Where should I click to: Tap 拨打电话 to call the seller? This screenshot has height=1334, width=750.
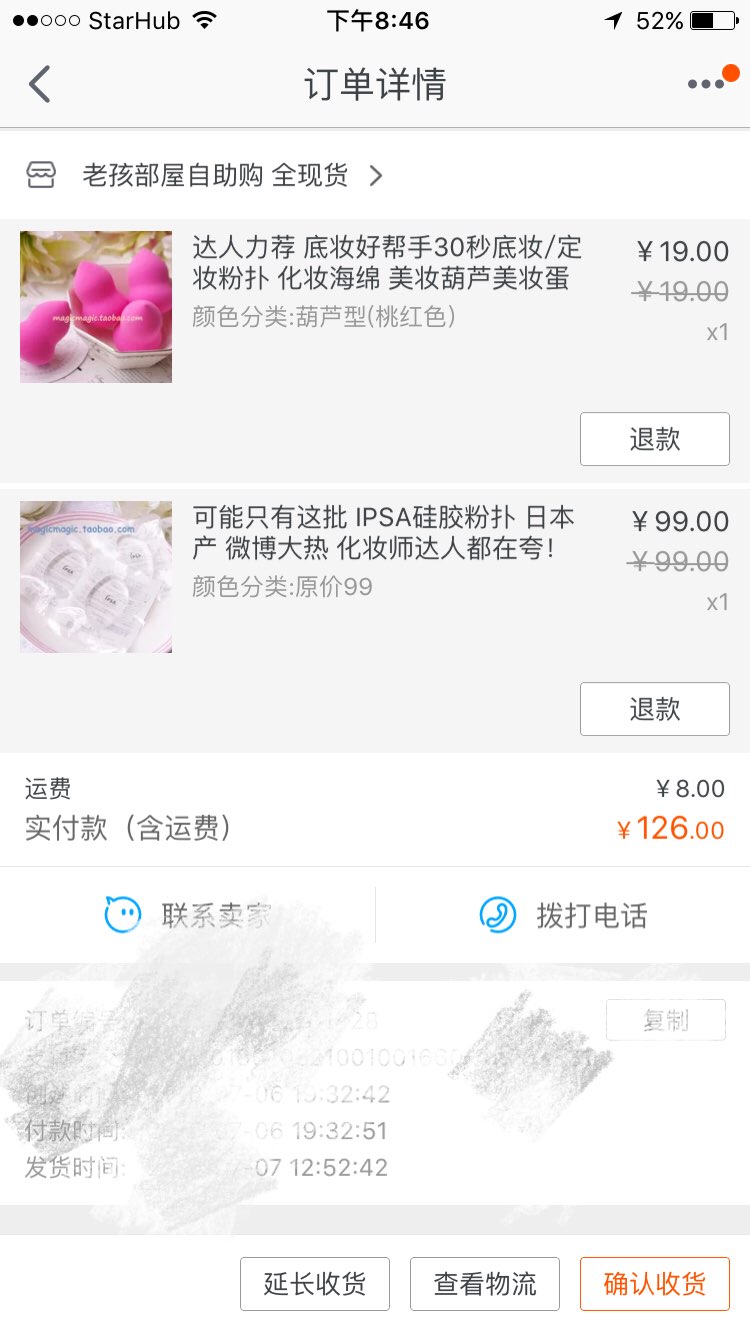[x=563, y=915]
